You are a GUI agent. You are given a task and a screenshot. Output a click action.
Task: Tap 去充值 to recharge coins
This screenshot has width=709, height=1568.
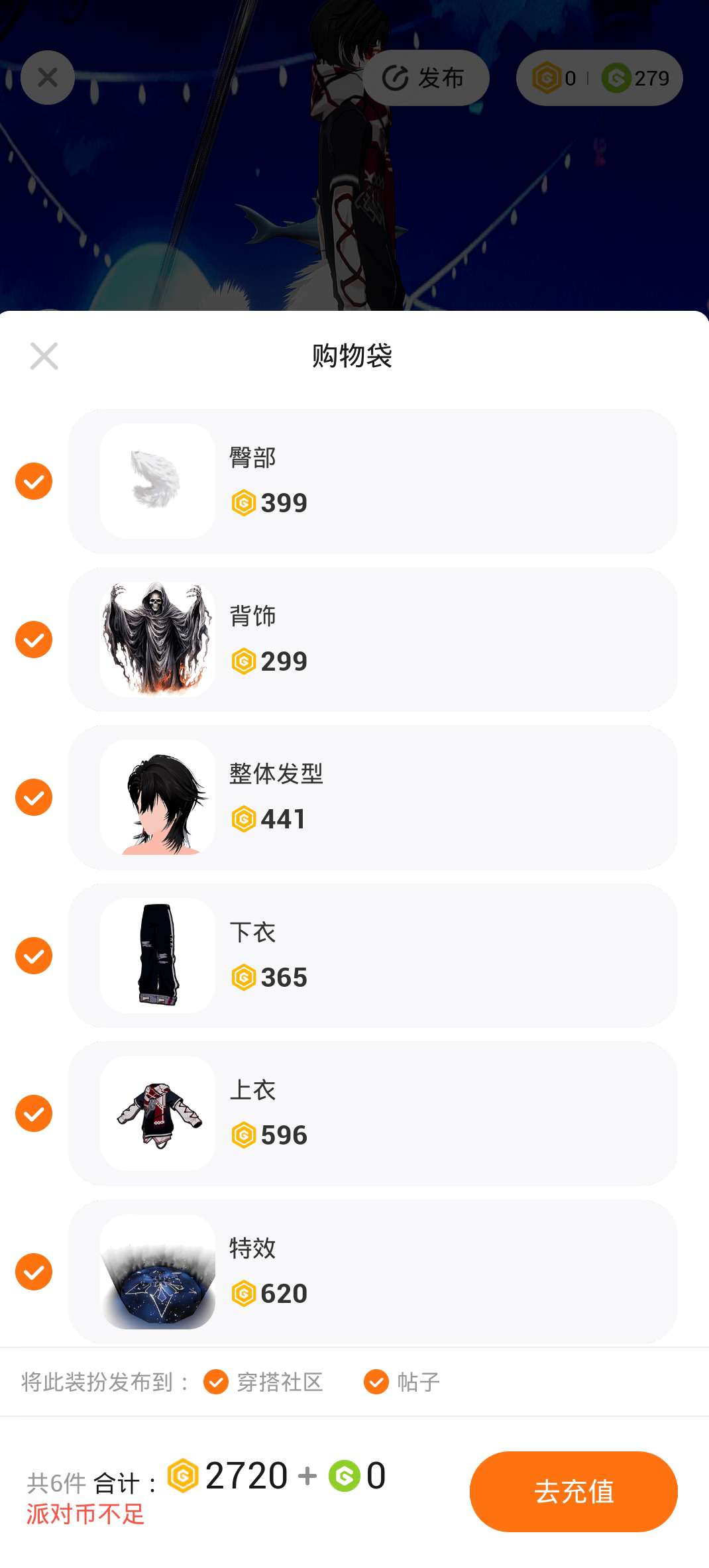tap(573, 1491)
